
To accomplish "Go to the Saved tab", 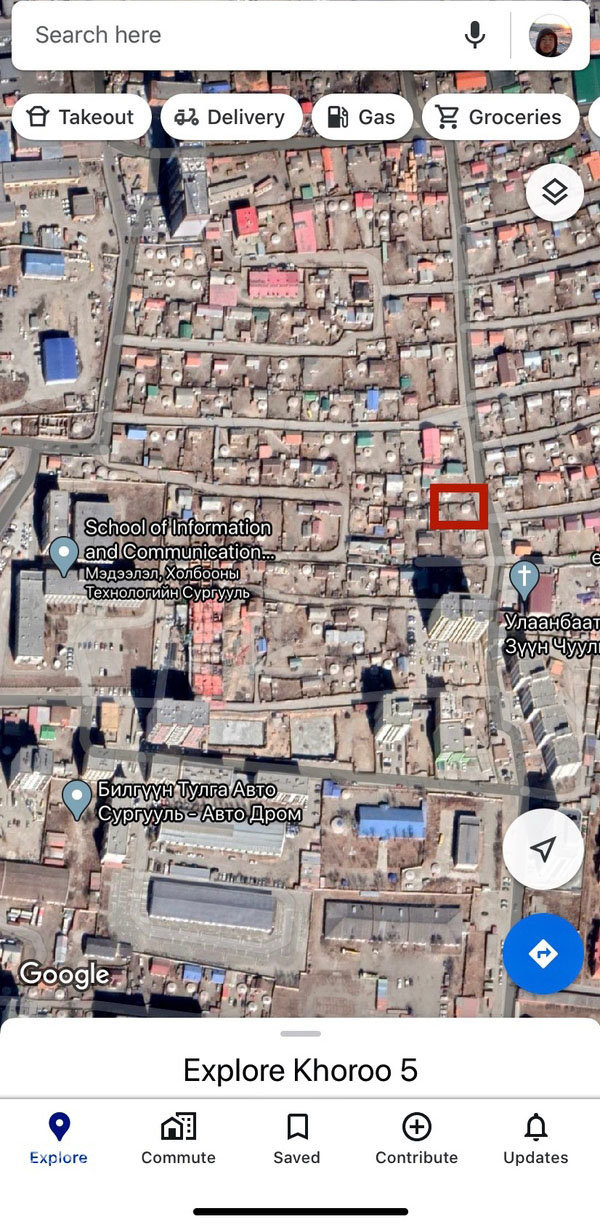I will coord(297,1139).
